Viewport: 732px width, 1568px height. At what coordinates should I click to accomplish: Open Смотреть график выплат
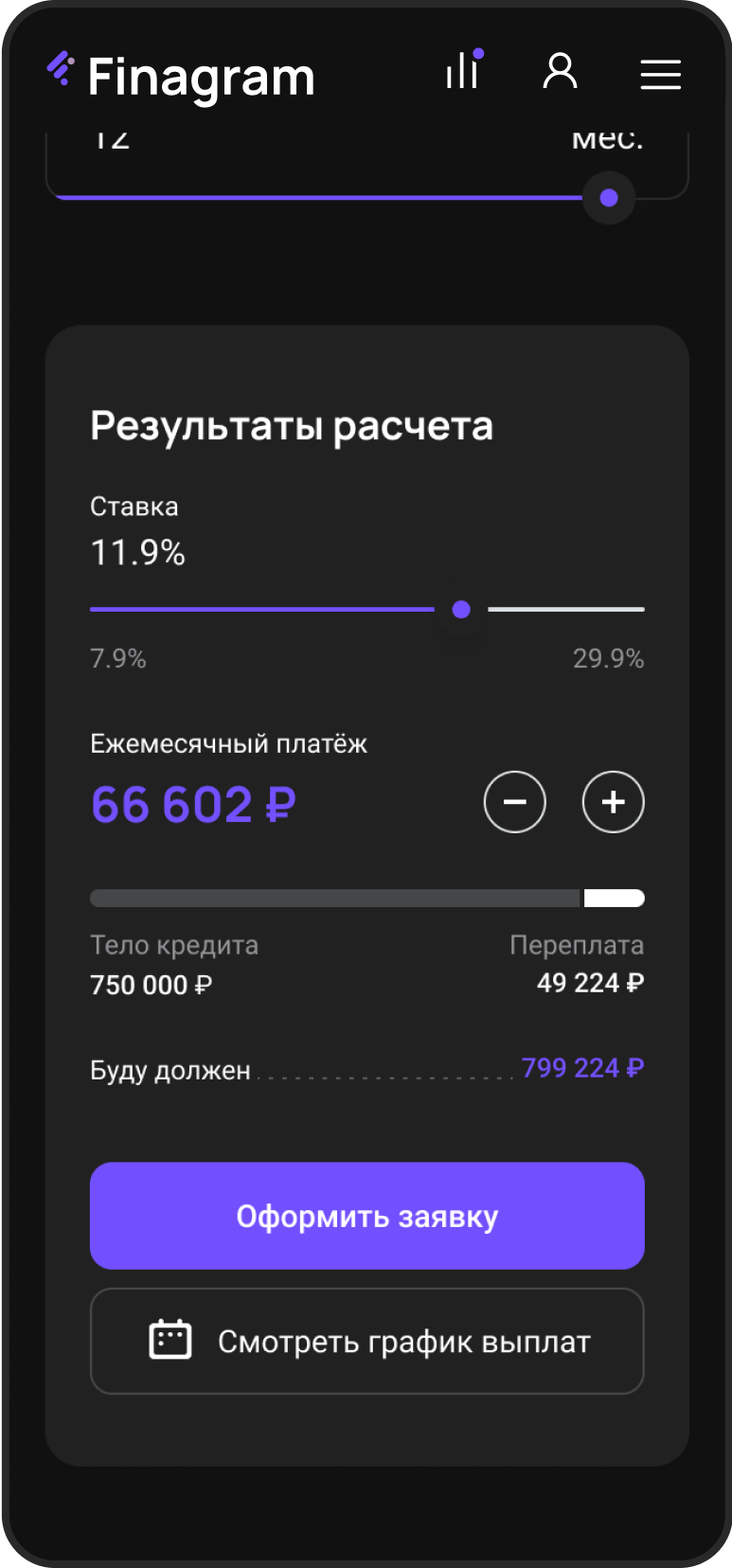[366, 1341]
